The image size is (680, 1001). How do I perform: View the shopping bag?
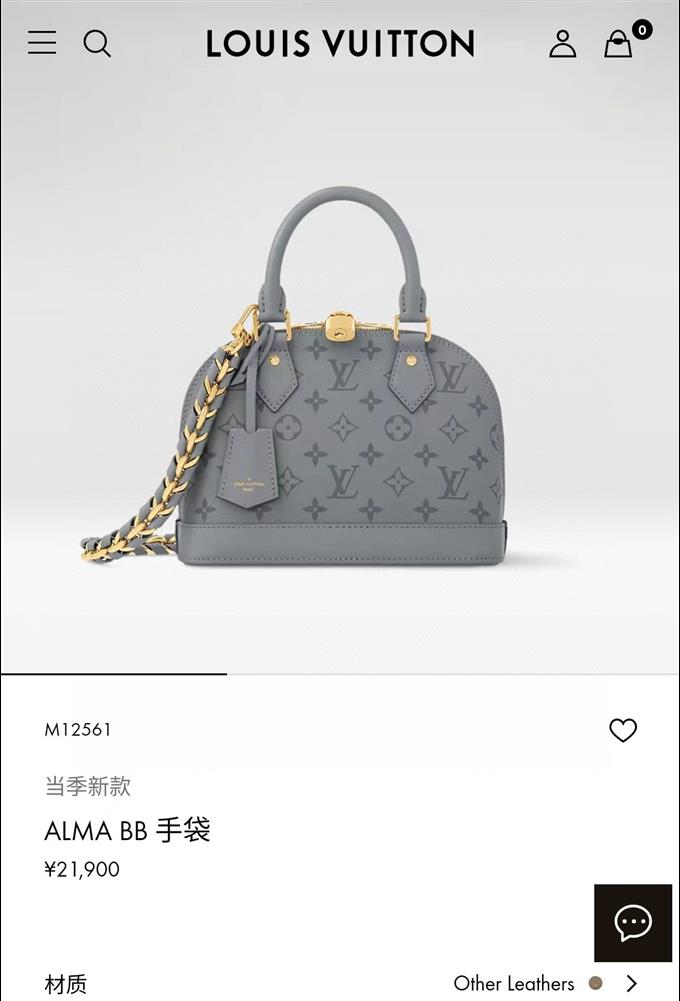(619, 44)
